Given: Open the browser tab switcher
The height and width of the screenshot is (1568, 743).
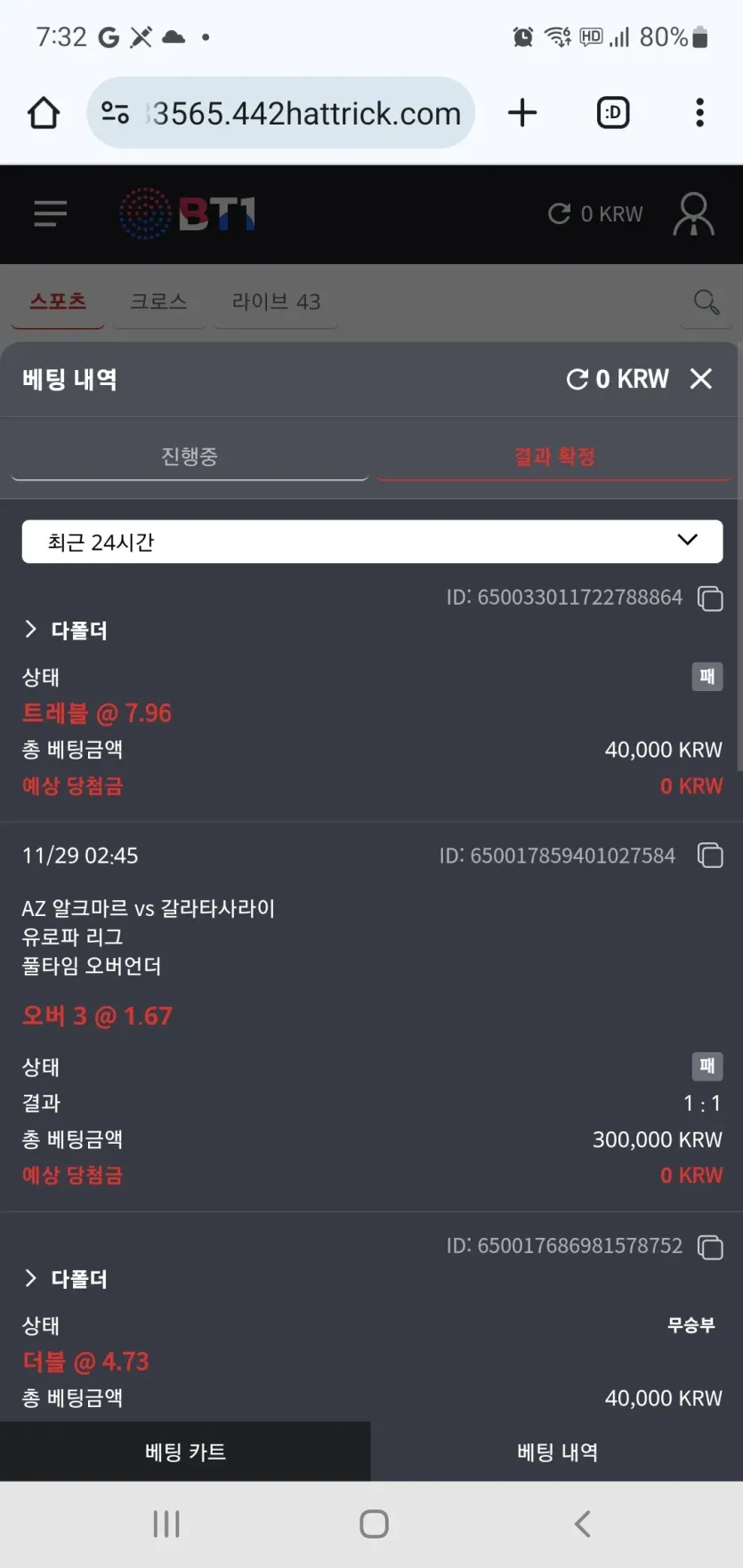Looking at the screenshot, I should (x=613, y=113).
